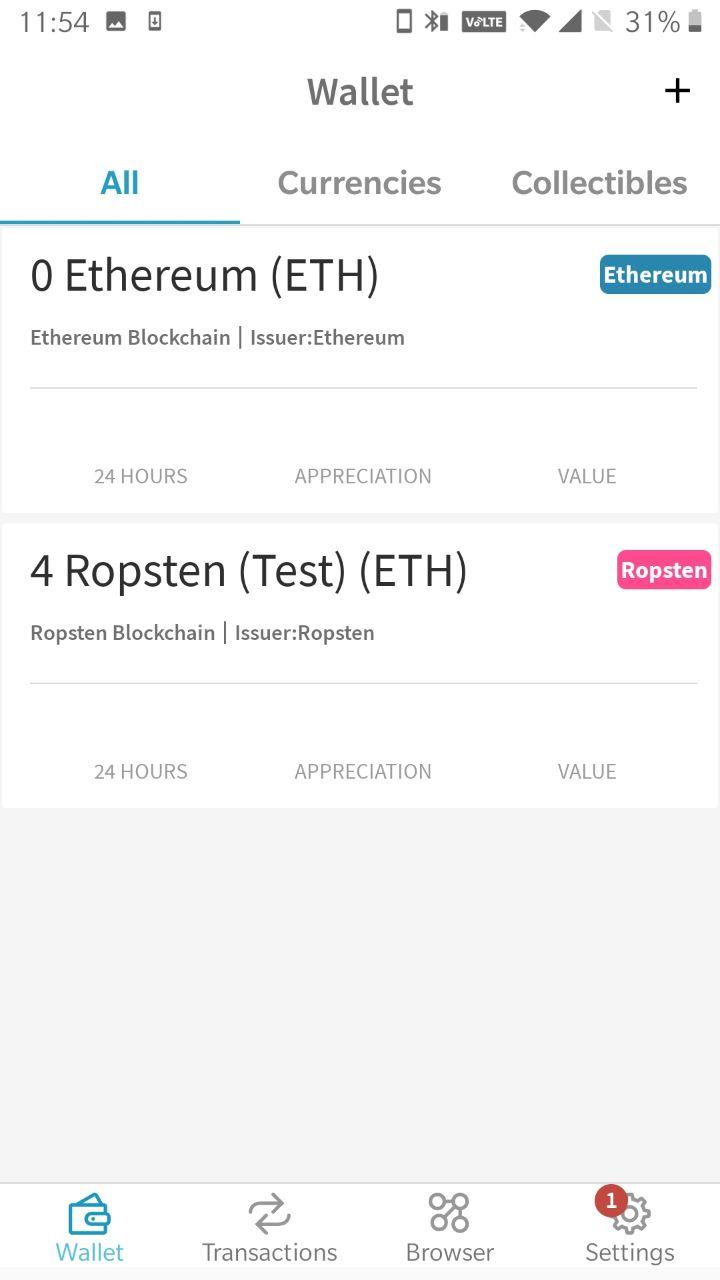Tap the Bluetooth icon in the status bar
This screenshot has height=1280, width=720.
[432, 19]
